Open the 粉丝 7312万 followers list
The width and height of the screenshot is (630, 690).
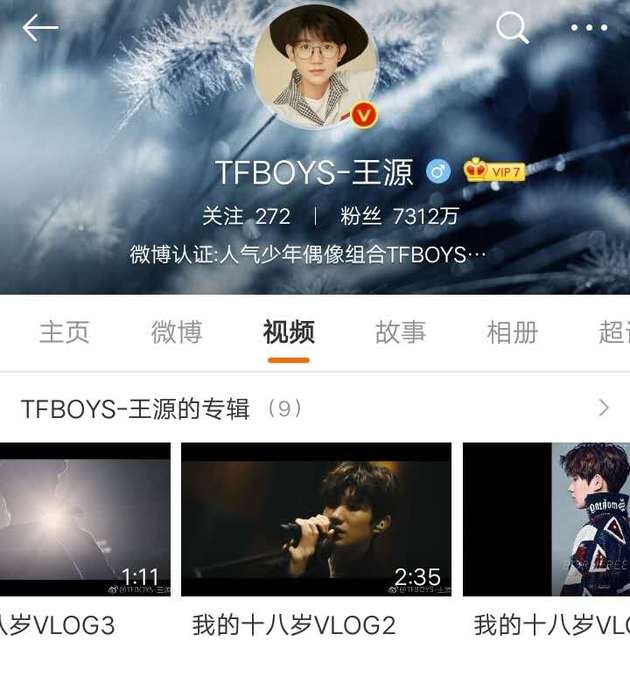pos(388,216)
